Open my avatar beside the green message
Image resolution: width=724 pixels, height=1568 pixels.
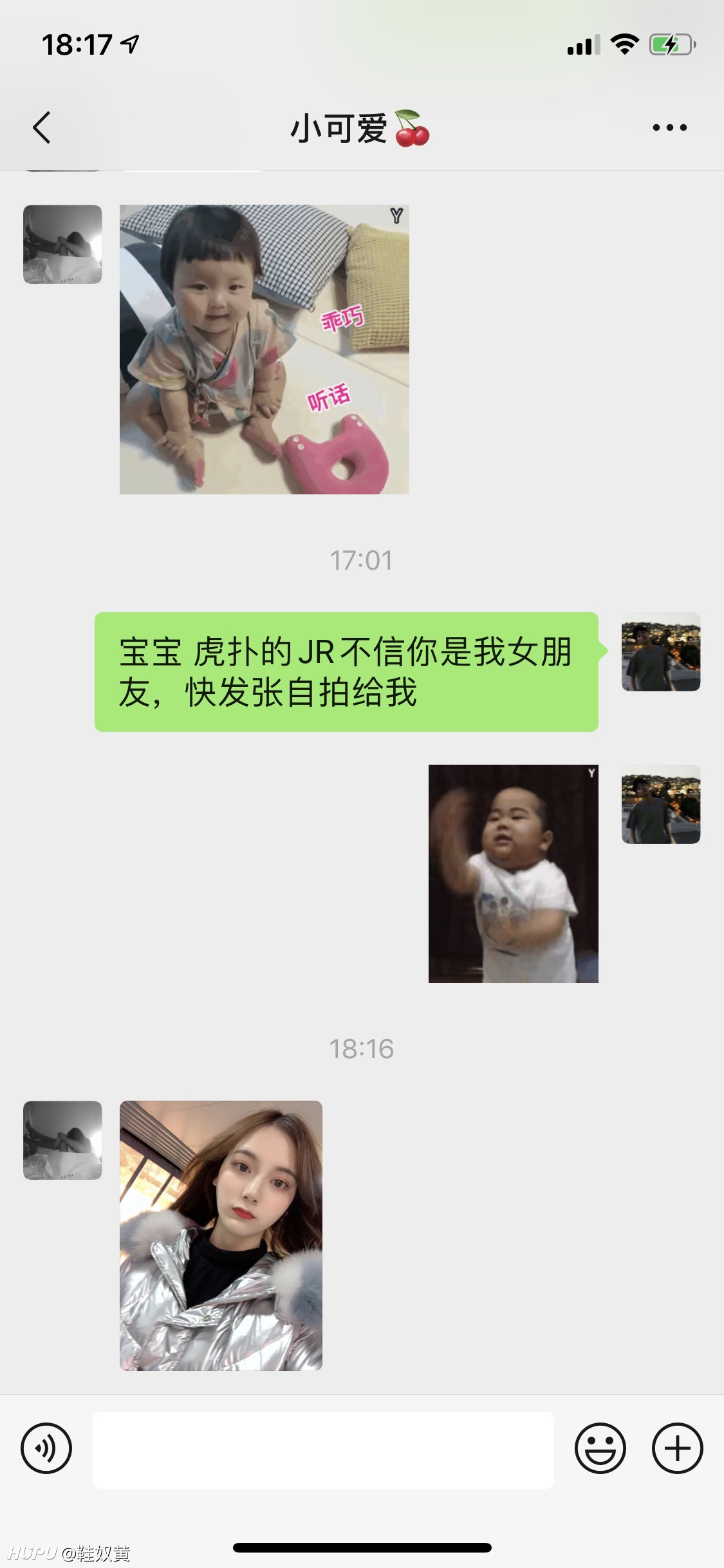(x=661, y=651)
